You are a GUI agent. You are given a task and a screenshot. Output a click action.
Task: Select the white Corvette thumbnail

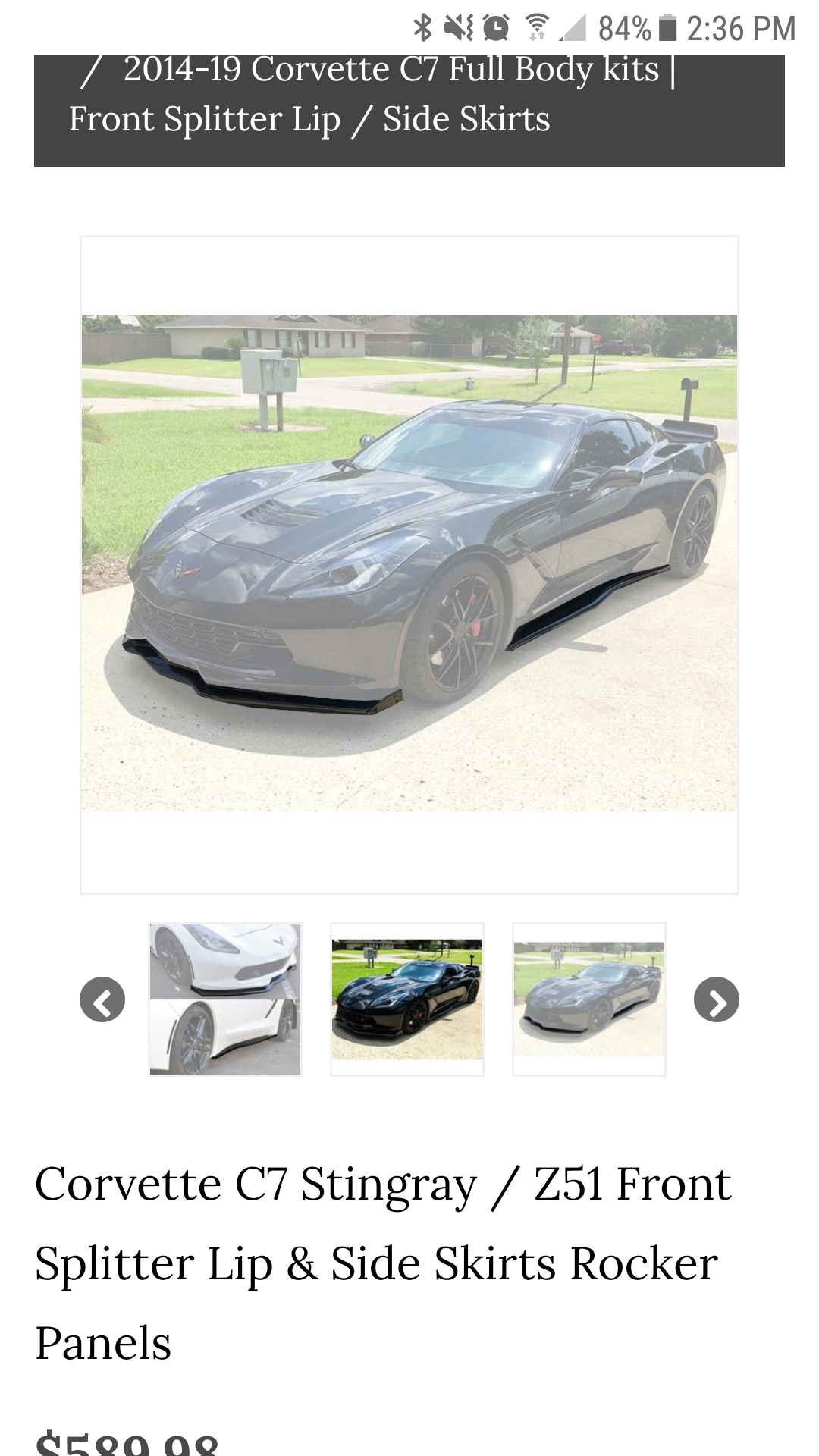click(x=225, y=999)
